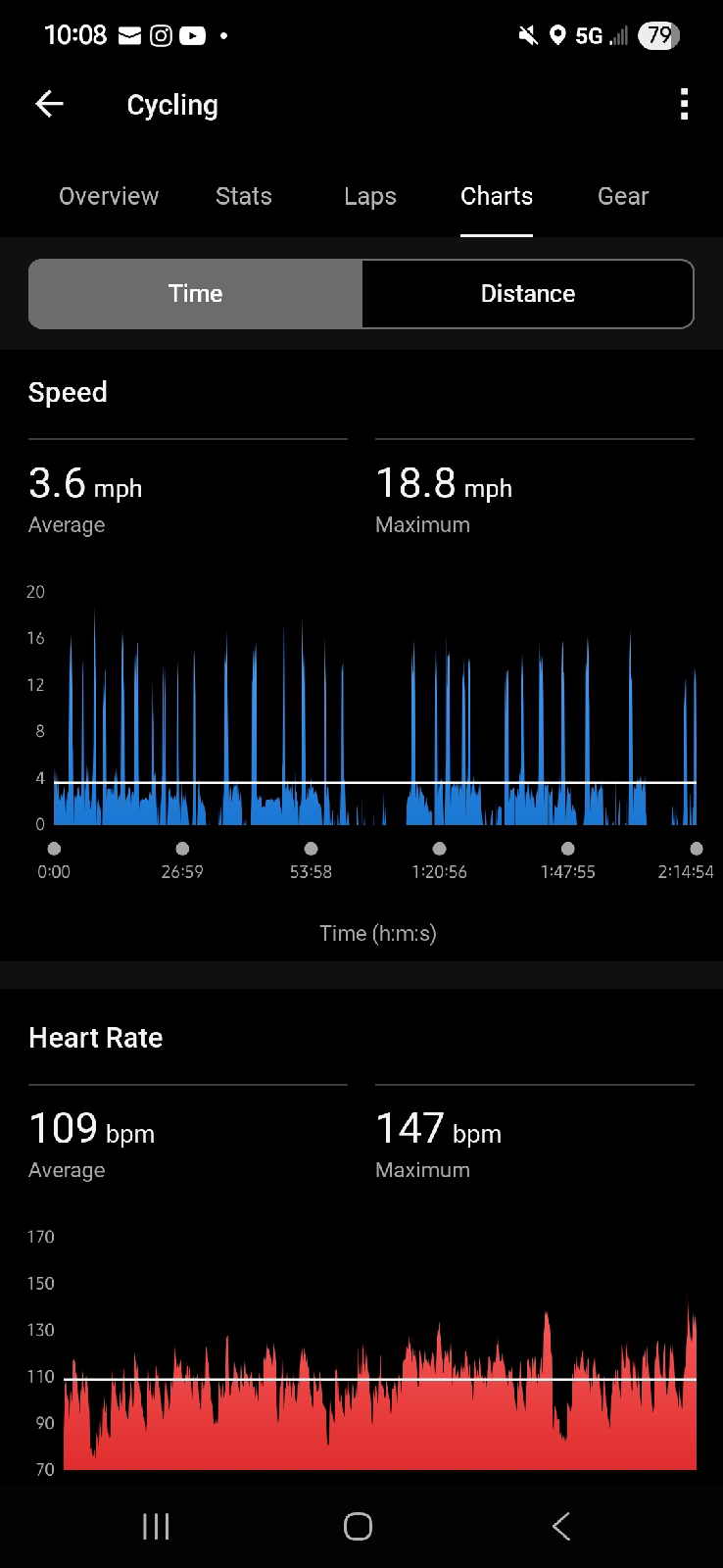Viewport: 723px width, 1568px height.
Task: Open the Gear tab
Action: 623,196
